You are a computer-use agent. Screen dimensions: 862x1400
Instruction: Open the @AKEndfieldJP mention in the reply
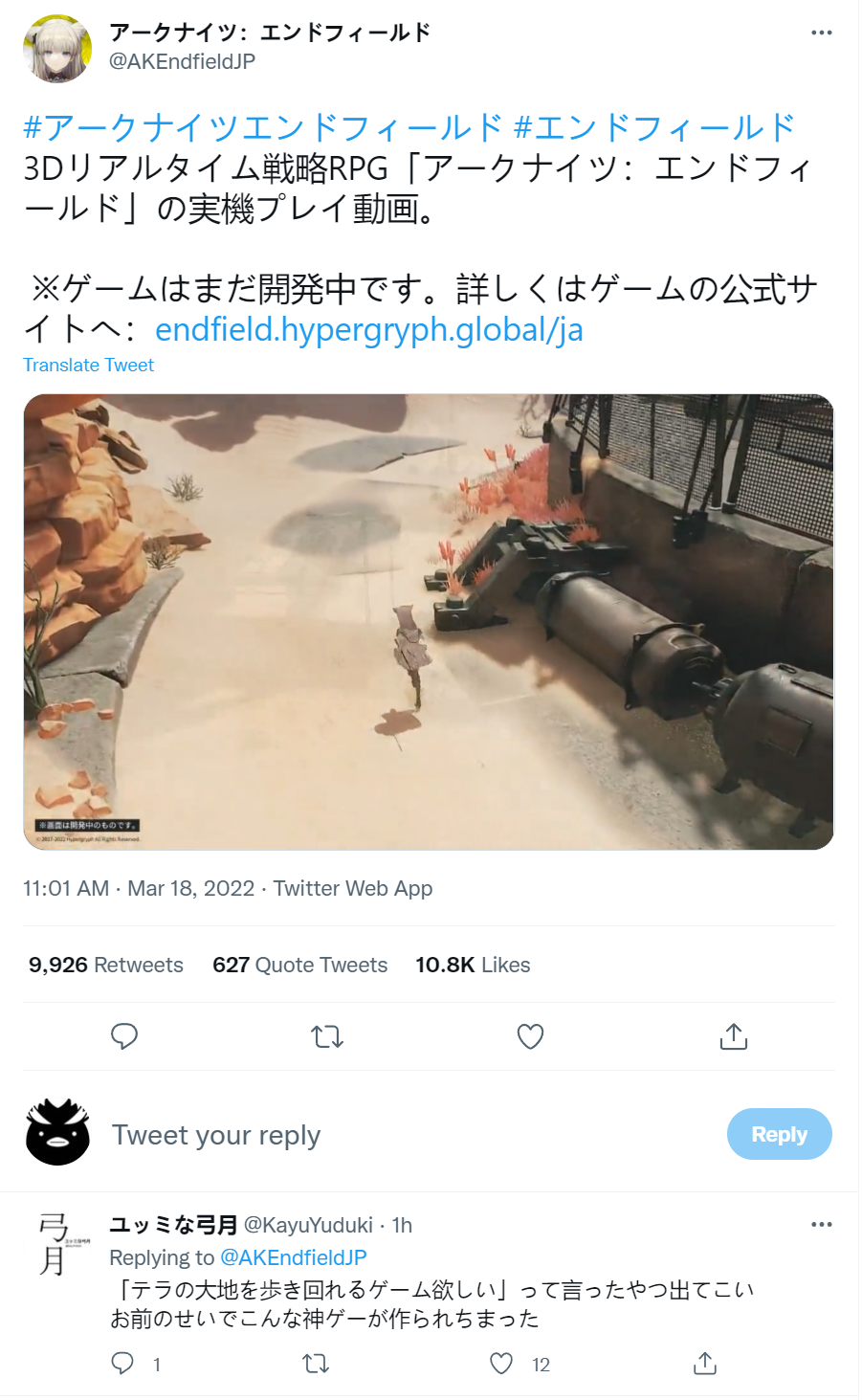294,1257
